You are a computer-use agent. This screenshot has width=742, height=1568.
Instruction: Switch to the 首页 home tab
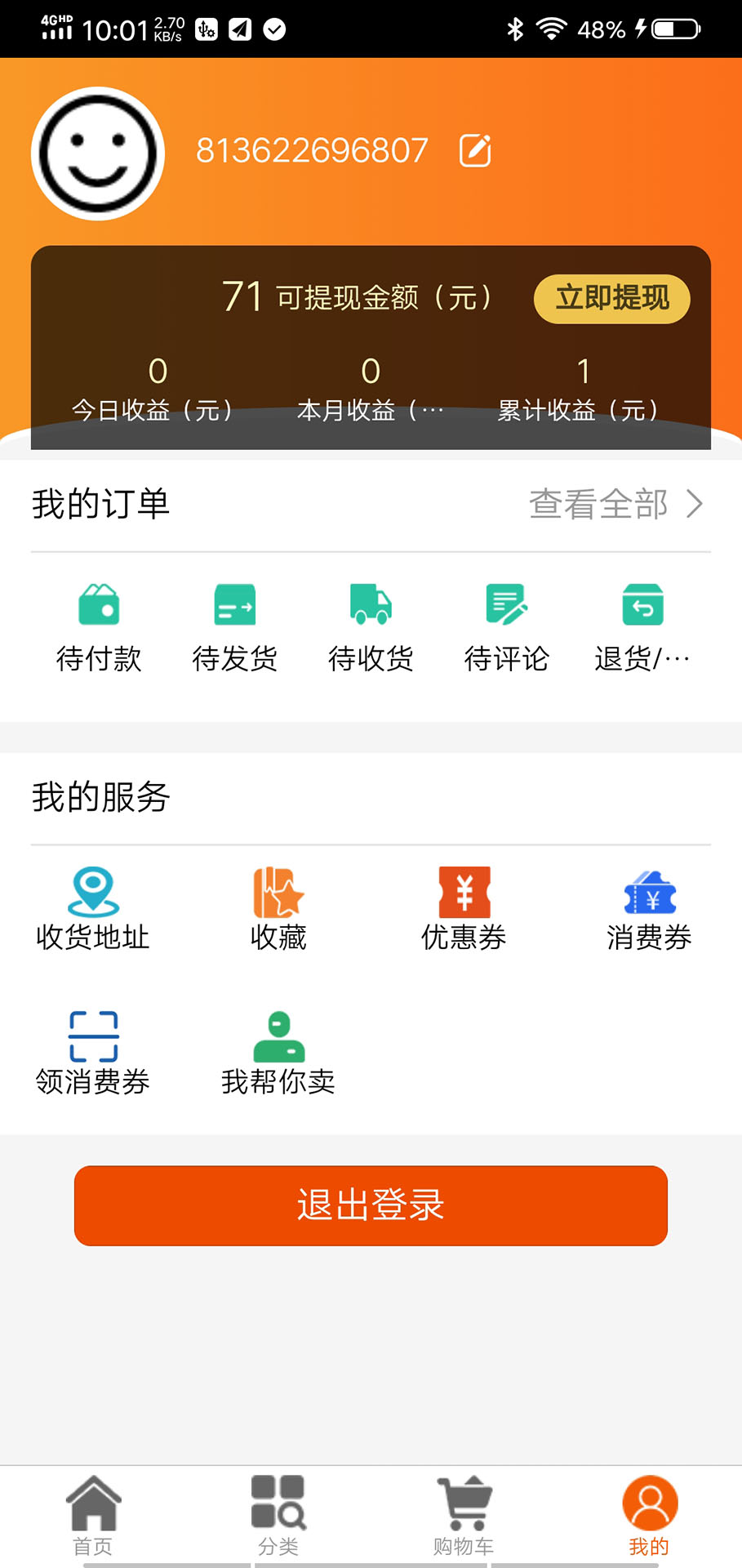click(x=93, y=1516)
